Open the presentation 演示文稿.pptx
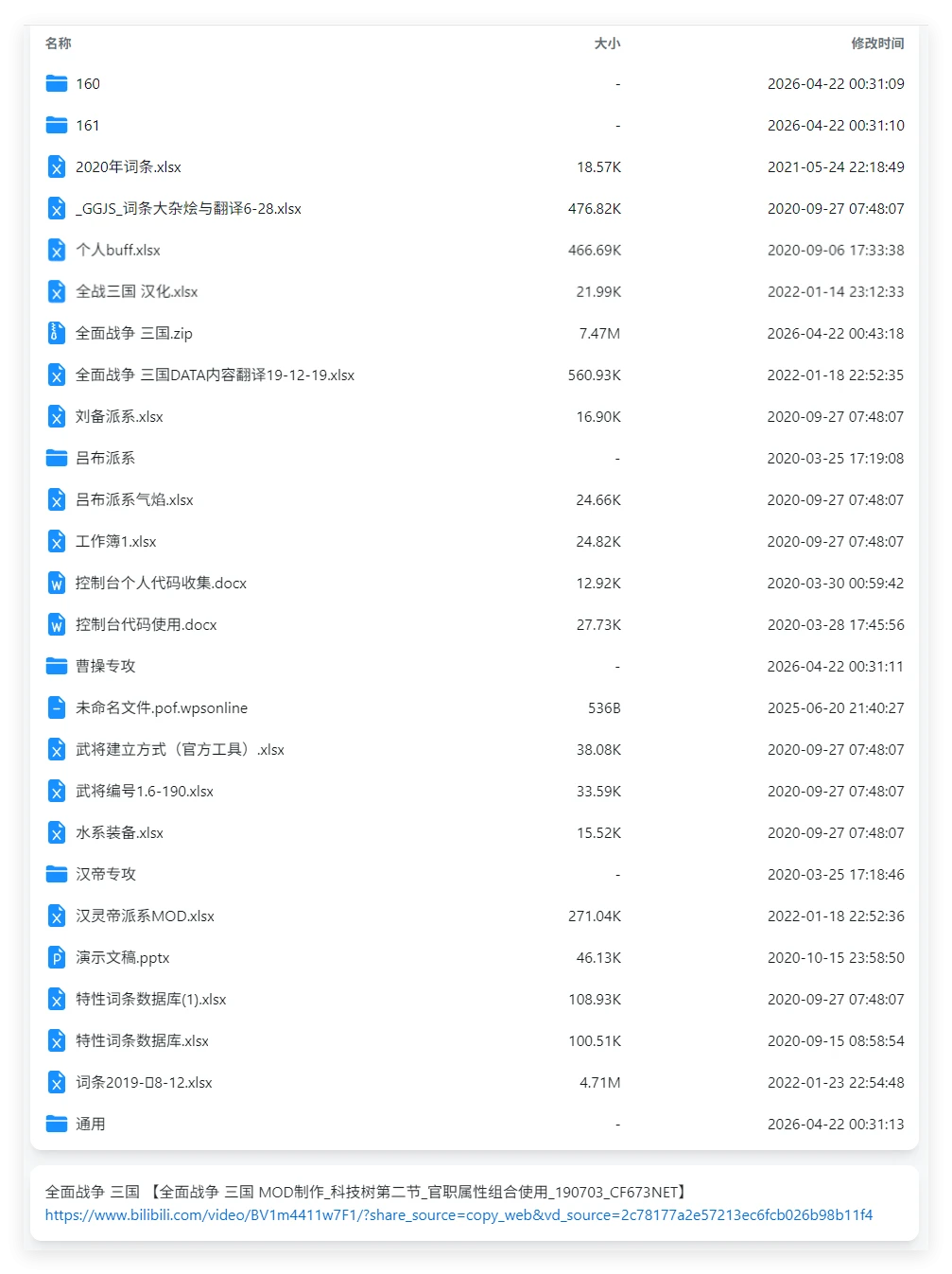The height and width of the screenshot is (1274, 952). tap(123, 958)
